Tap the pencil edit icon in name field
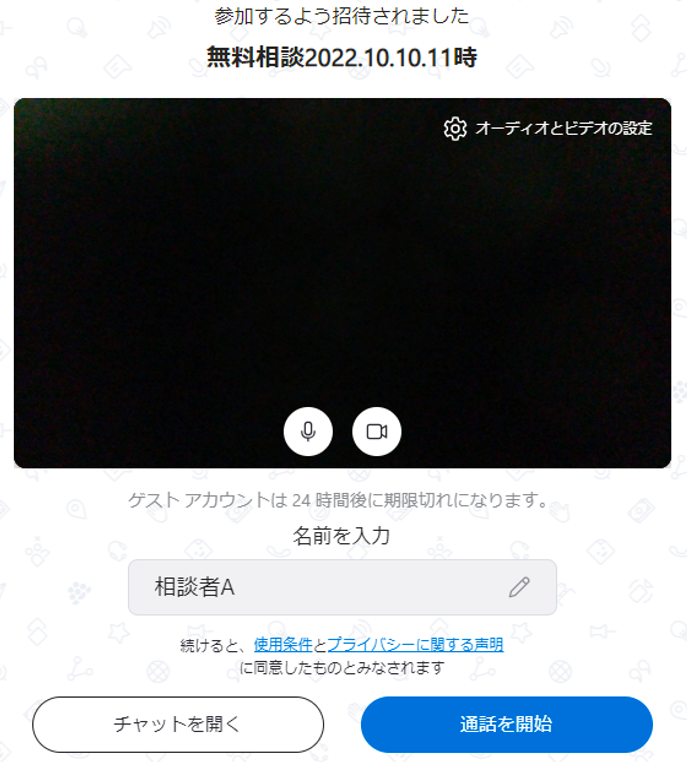This screenshot has width=687, height=762. 519,587
